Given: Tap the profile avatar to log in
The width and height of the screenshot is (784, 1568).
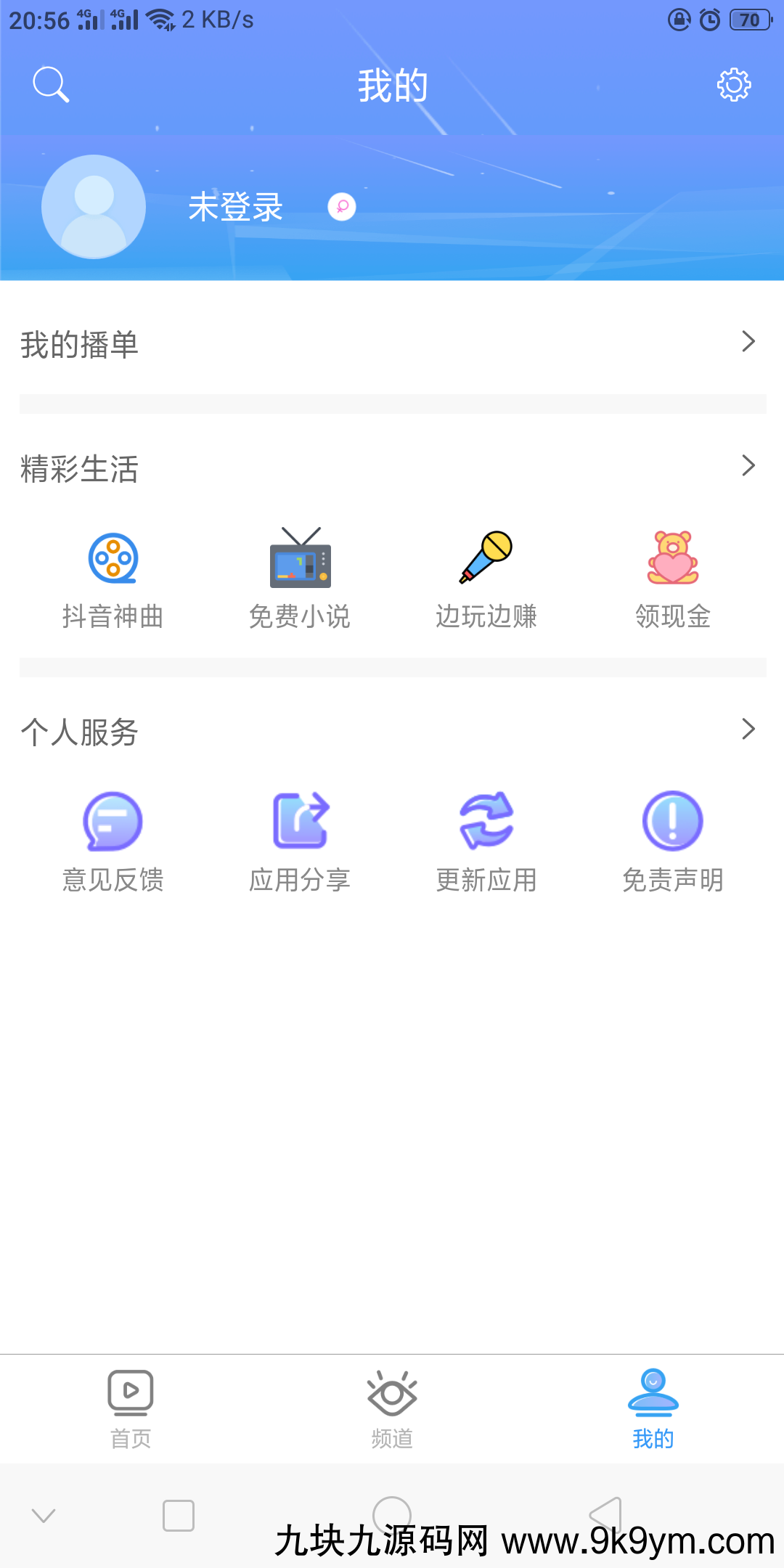Looking at the screenshot, I should 94,207.
